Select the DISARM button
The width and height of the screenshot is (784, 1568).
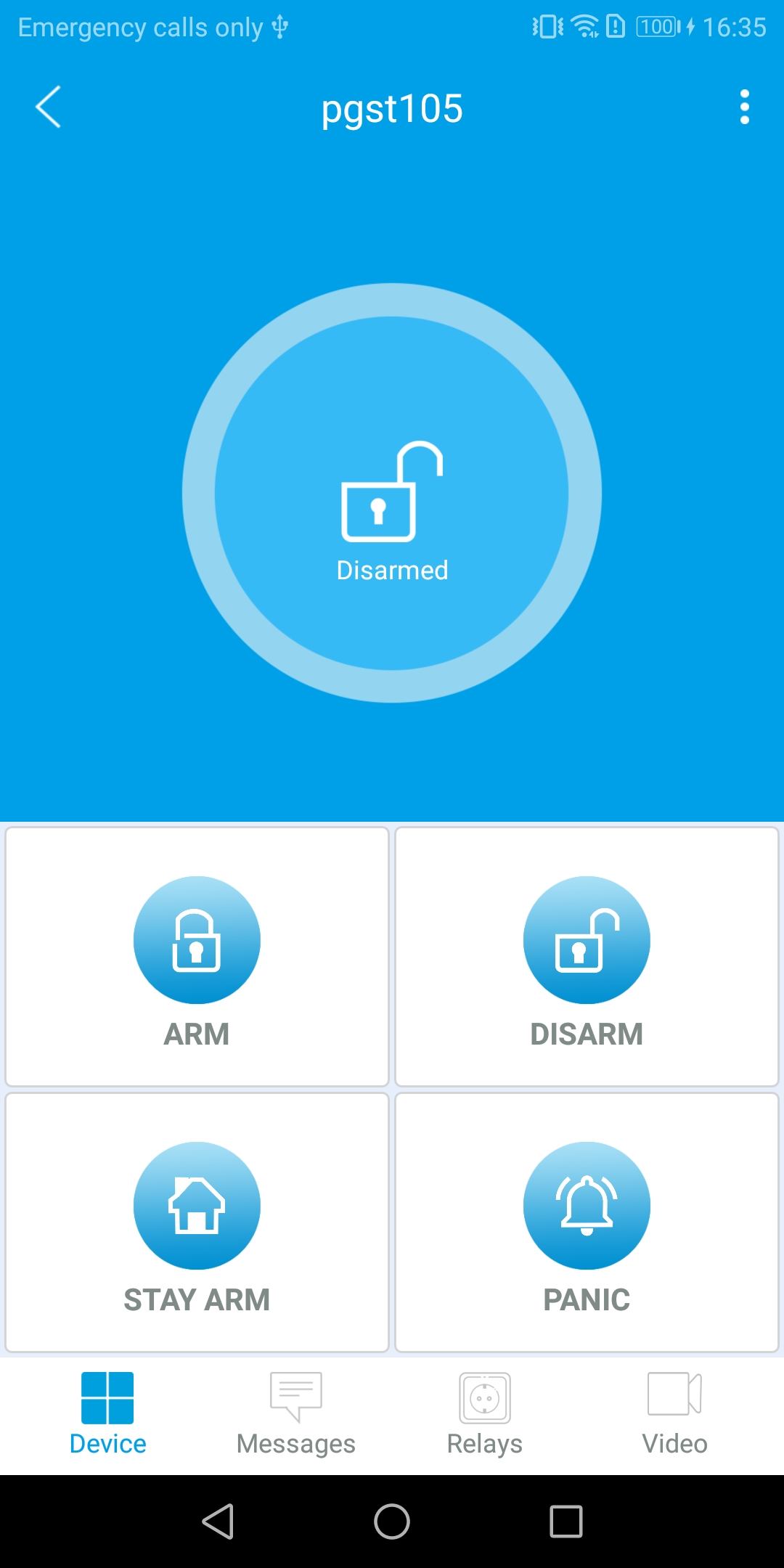pyautogui.click(x=587, y=957)
